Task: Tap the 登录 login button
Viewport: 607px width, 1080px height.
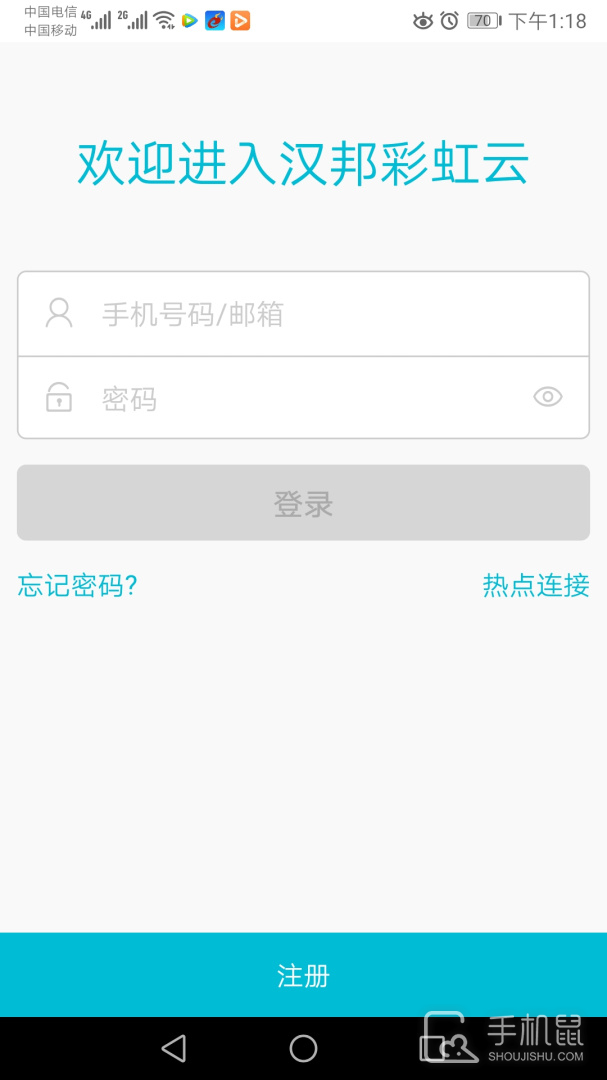Action: tap(303, 503)
